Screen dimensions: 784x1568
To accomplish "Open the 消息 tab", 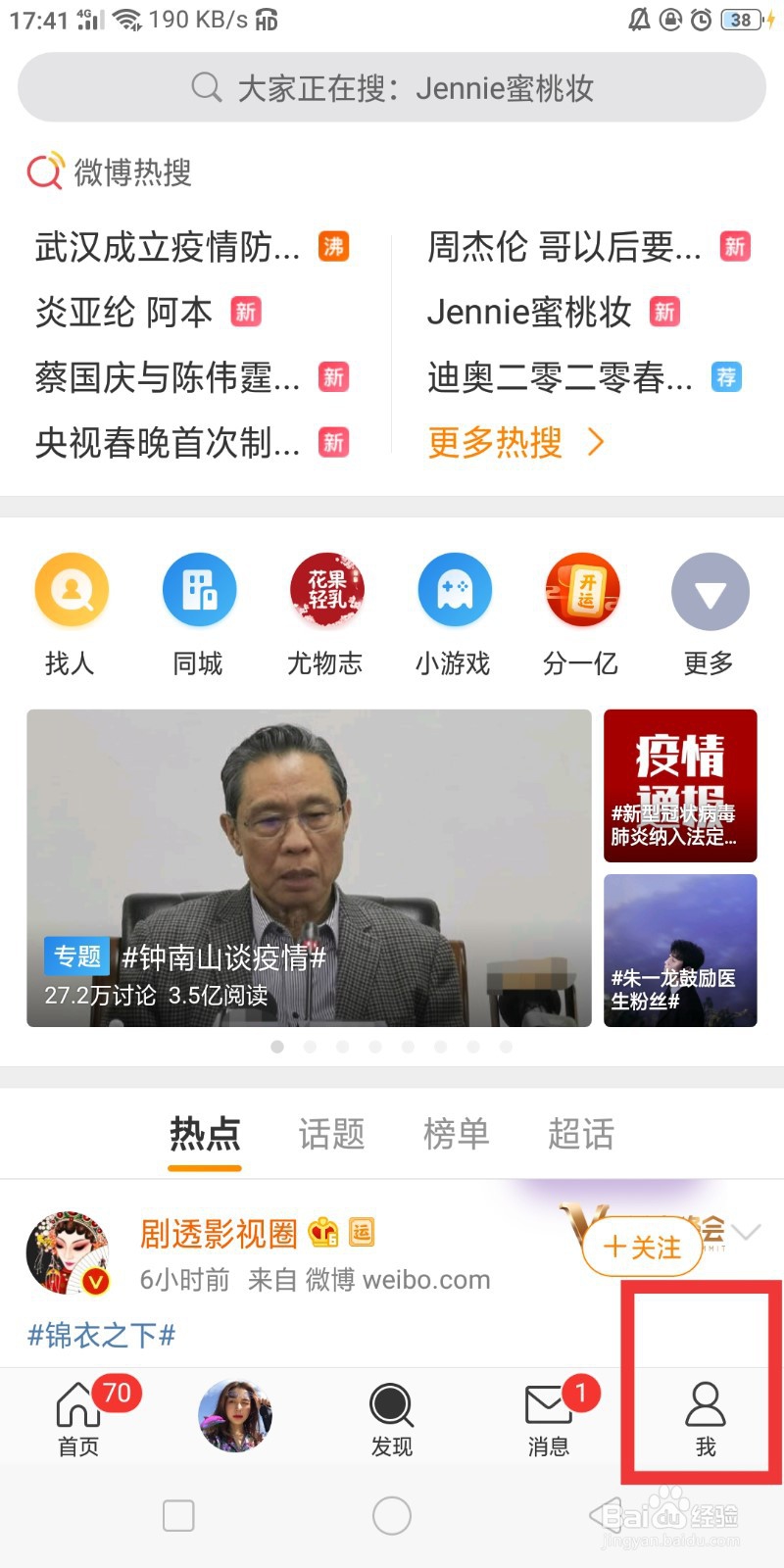I will [x=549, y=1418].
